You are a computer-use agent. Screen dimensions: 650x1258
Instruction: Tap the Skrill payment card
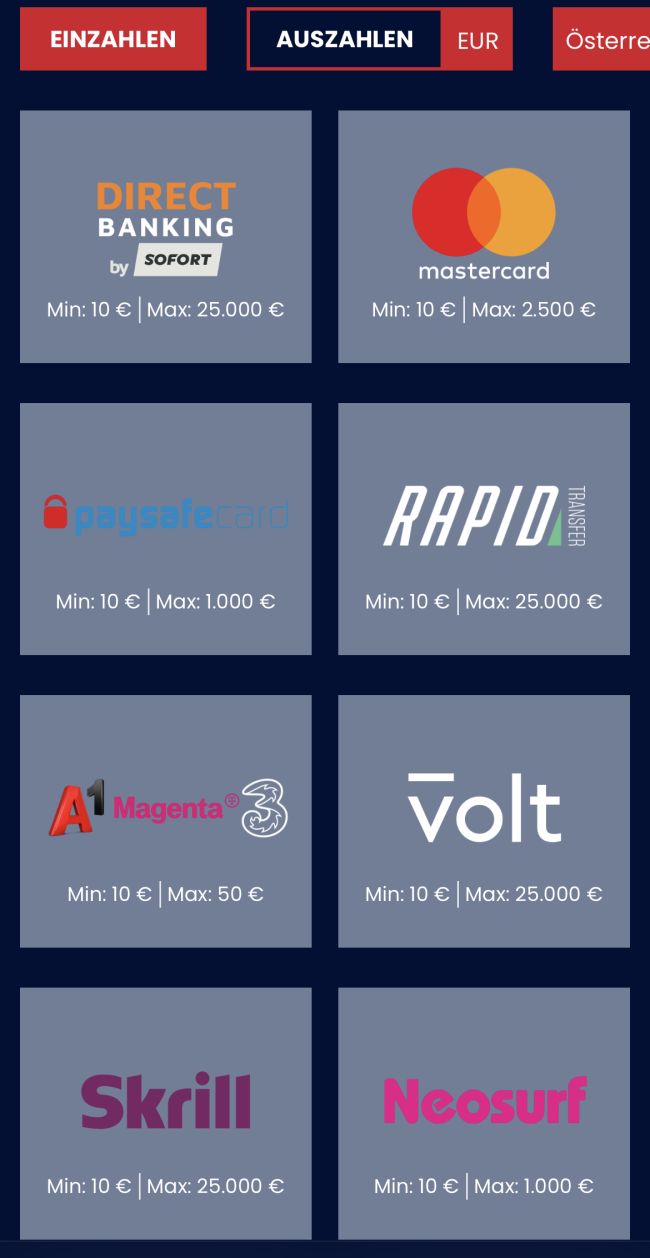tap(166, 1113)
